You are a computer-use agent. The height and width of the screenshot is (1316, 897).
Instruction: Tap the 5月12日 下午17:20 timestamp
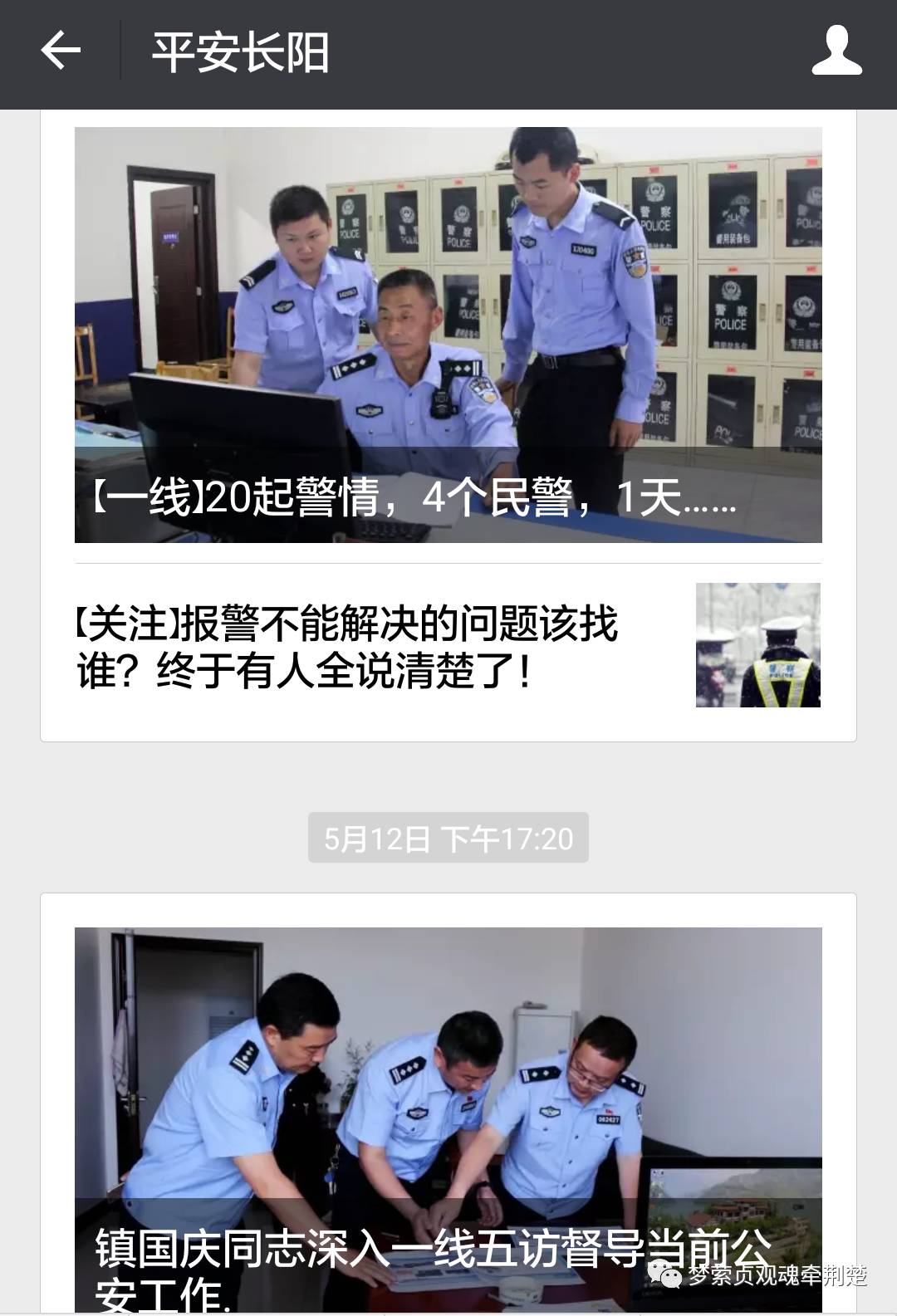pyautogui.click(x=448, y=839)
